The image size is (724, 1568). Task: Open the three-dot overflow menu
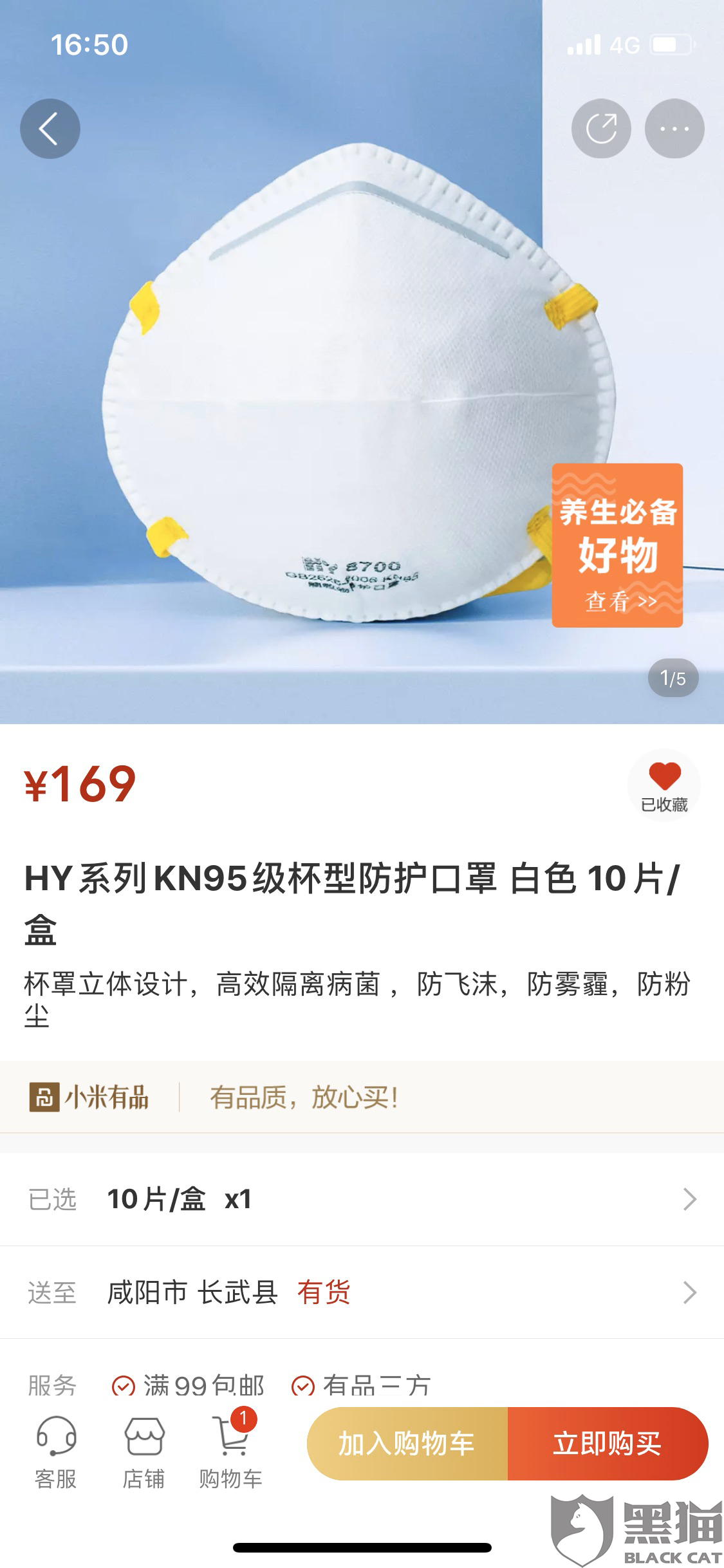pos(674,129)
